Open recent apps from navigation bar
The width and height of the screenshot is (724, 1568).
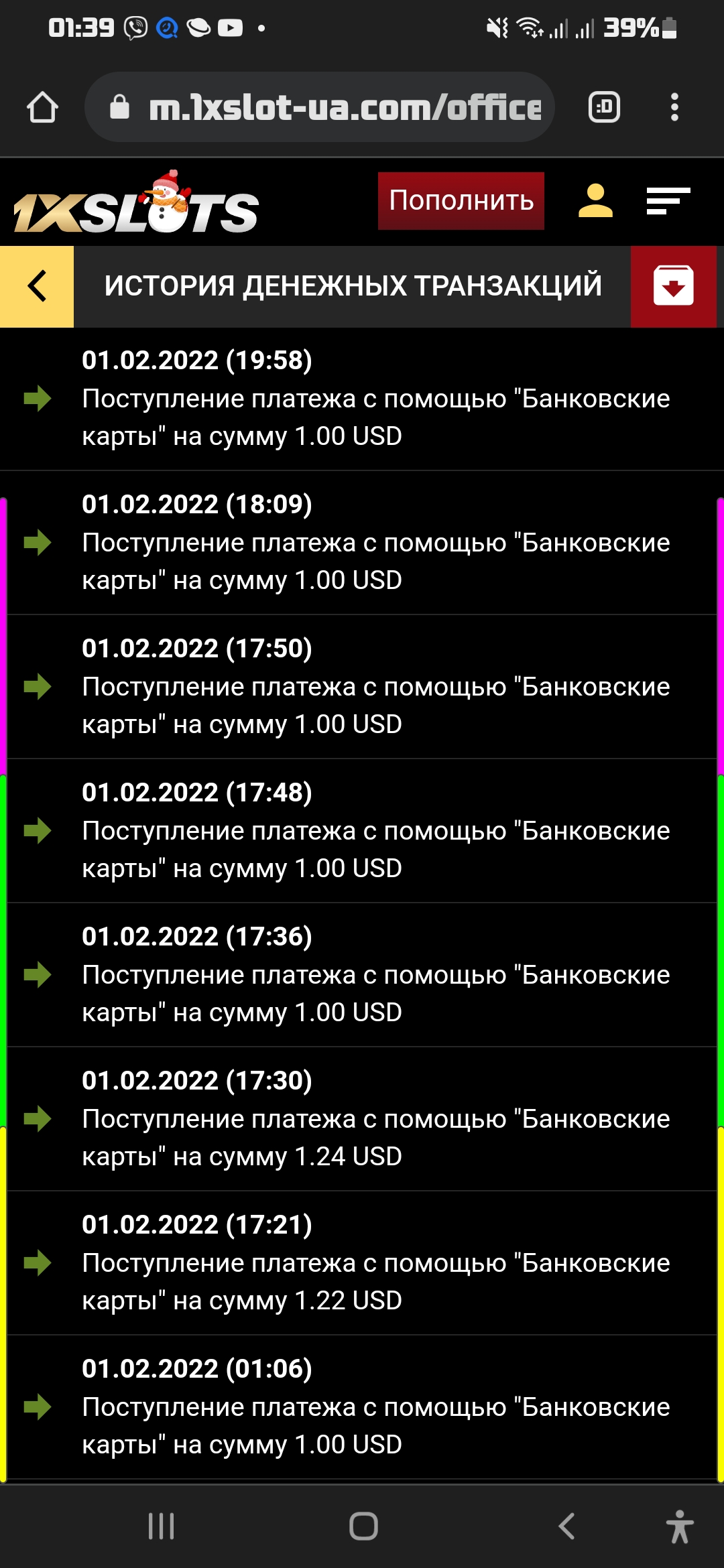coord(161,1526)
